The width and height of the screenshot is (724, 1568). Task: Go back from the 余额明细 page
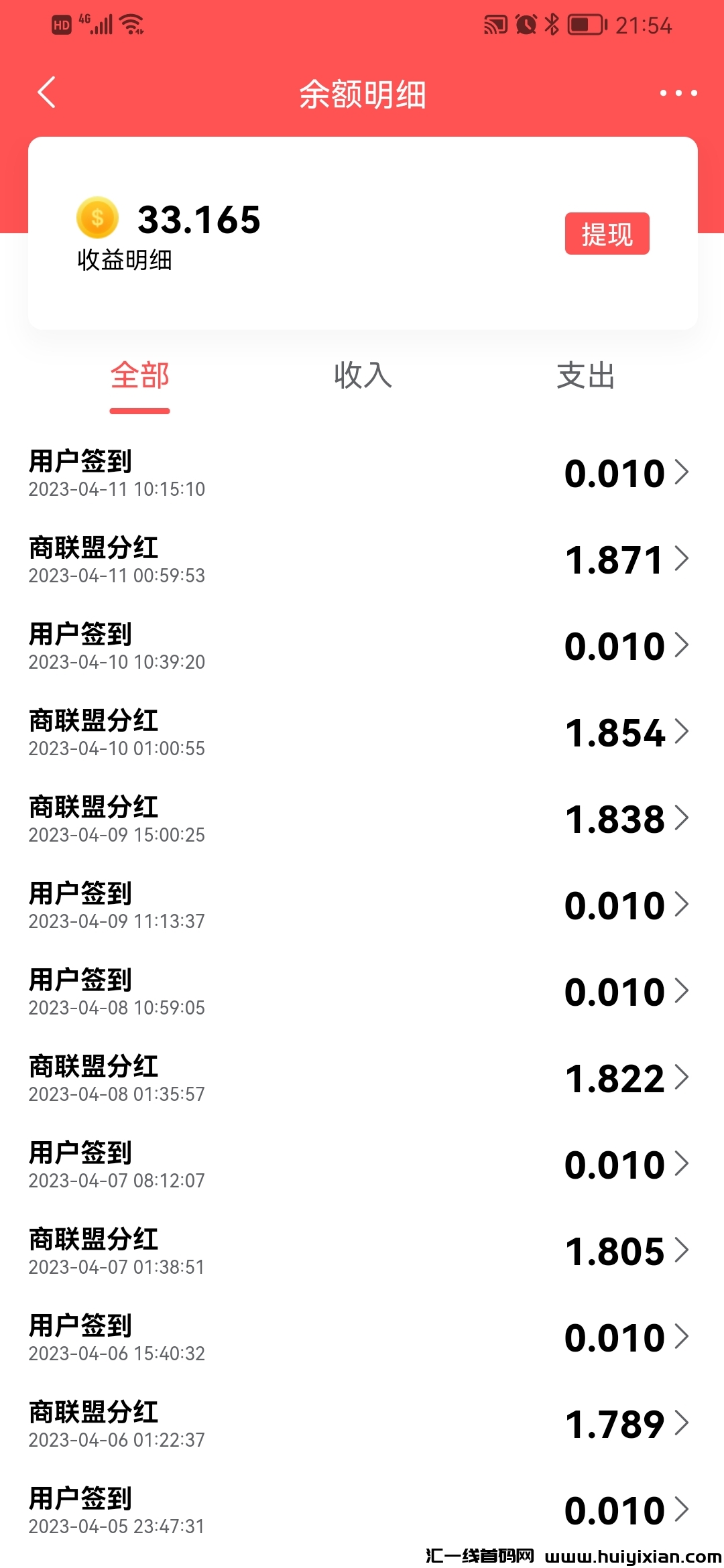pyautogui.click(x=46, y=92)
